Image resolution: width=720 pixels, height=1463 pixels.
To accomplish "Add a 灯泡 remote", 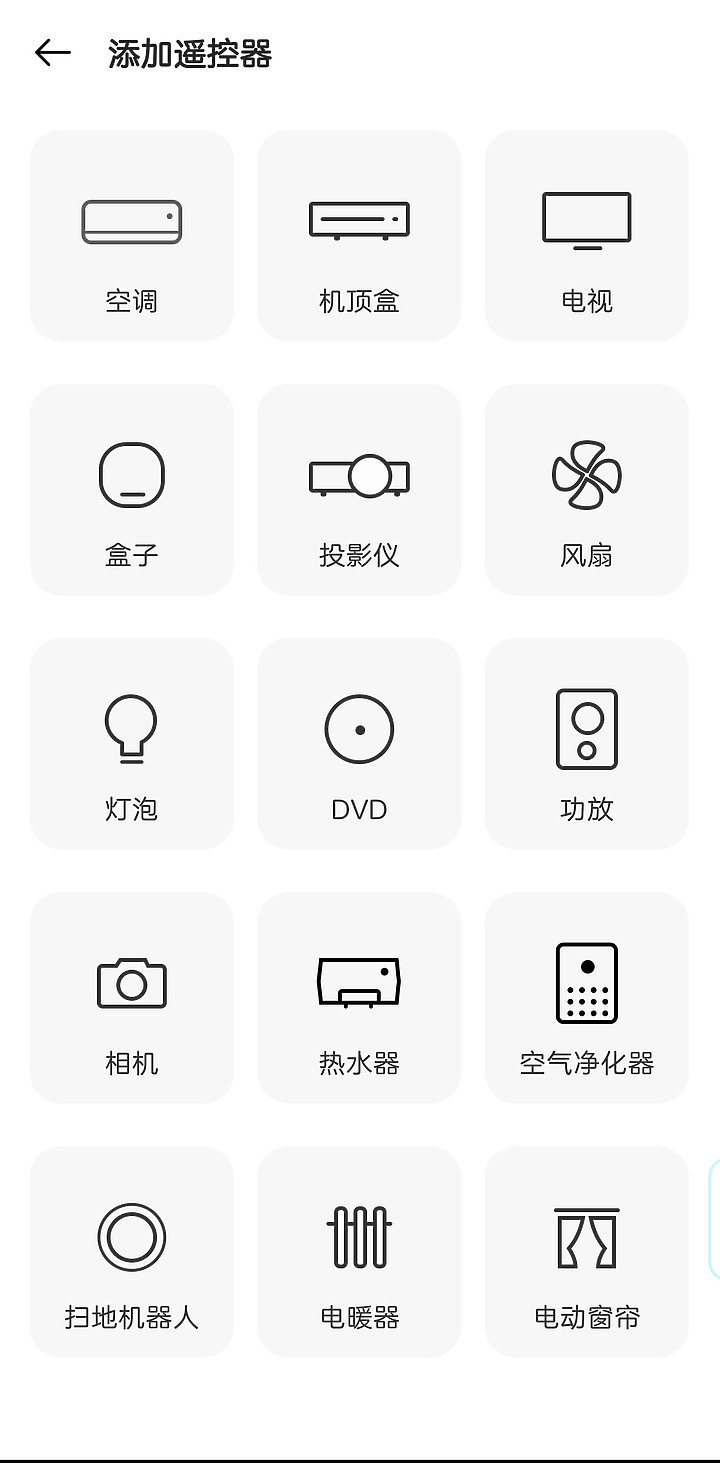I will [132, 743].
